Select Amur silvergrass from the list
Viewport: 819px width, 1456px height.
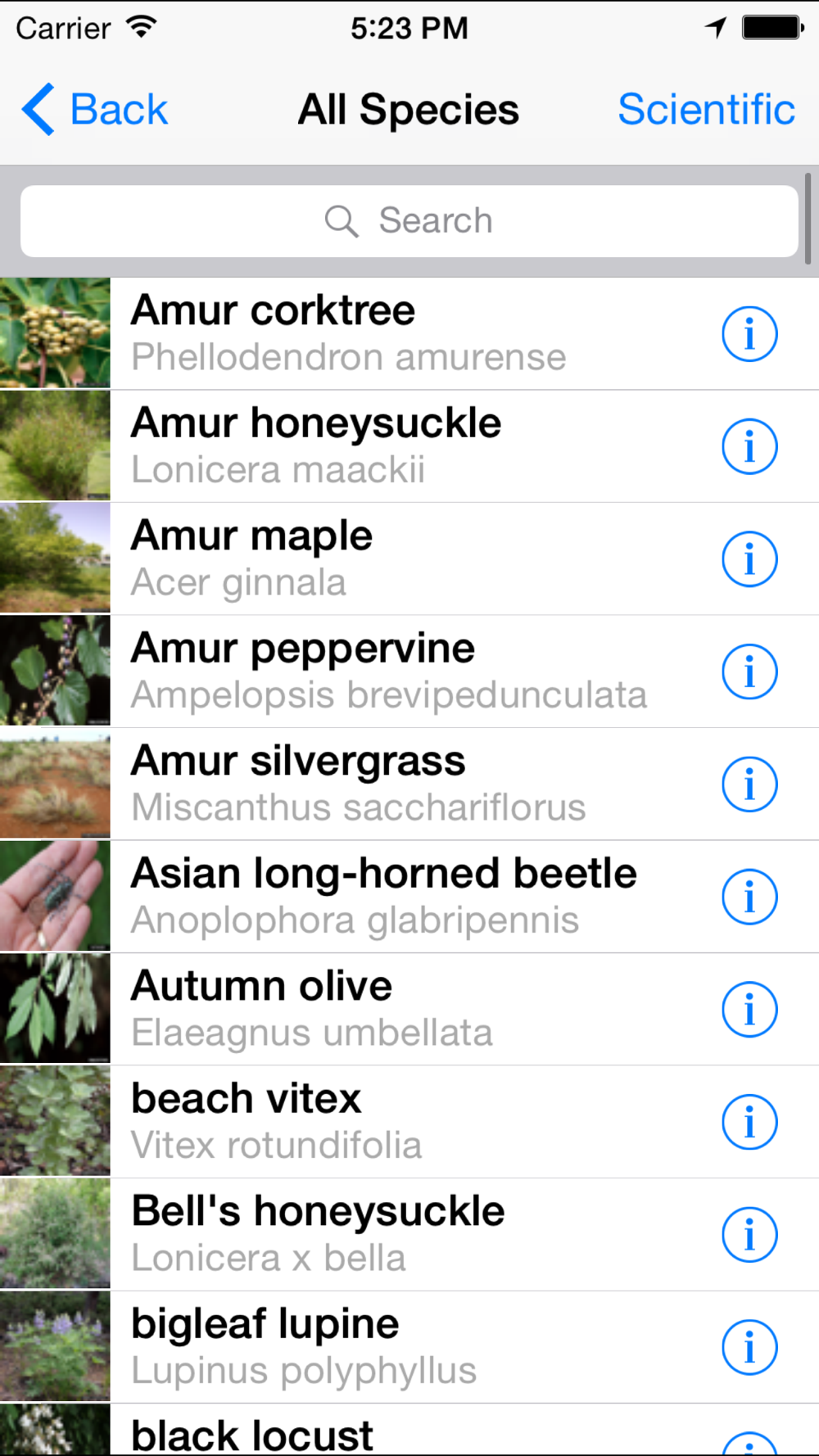coord(369,784)
